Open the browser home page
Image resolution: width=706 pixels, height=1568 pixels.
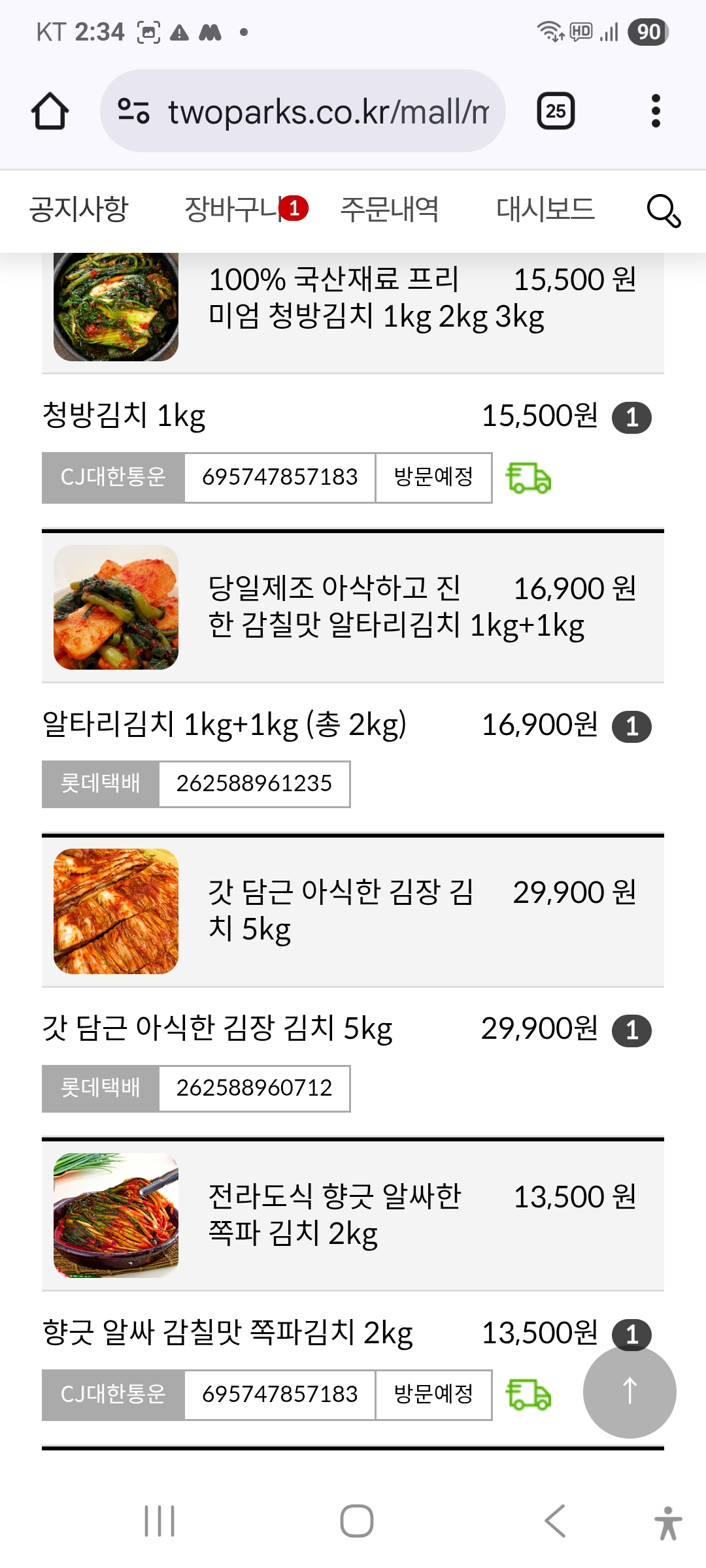50,112
